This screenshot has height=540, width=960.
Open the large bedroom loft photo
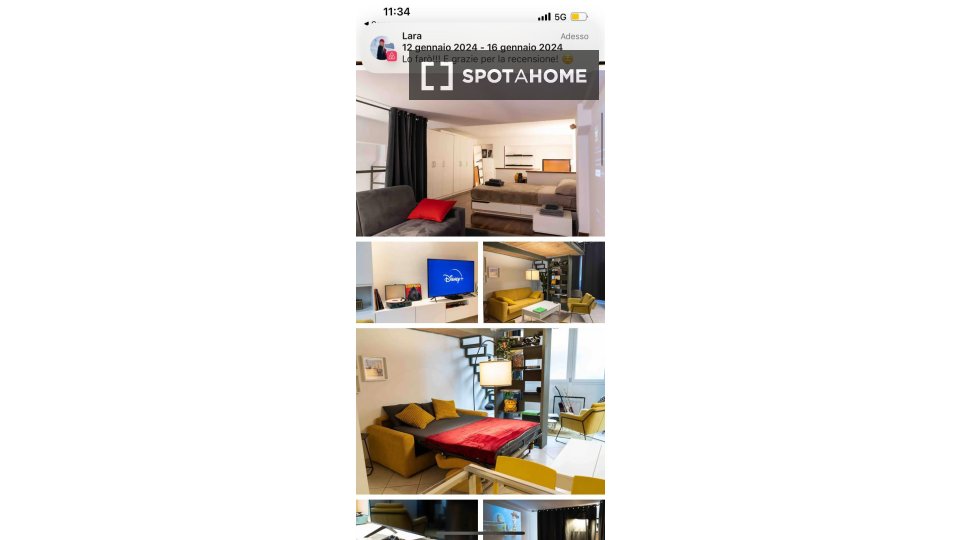point(480,165)
